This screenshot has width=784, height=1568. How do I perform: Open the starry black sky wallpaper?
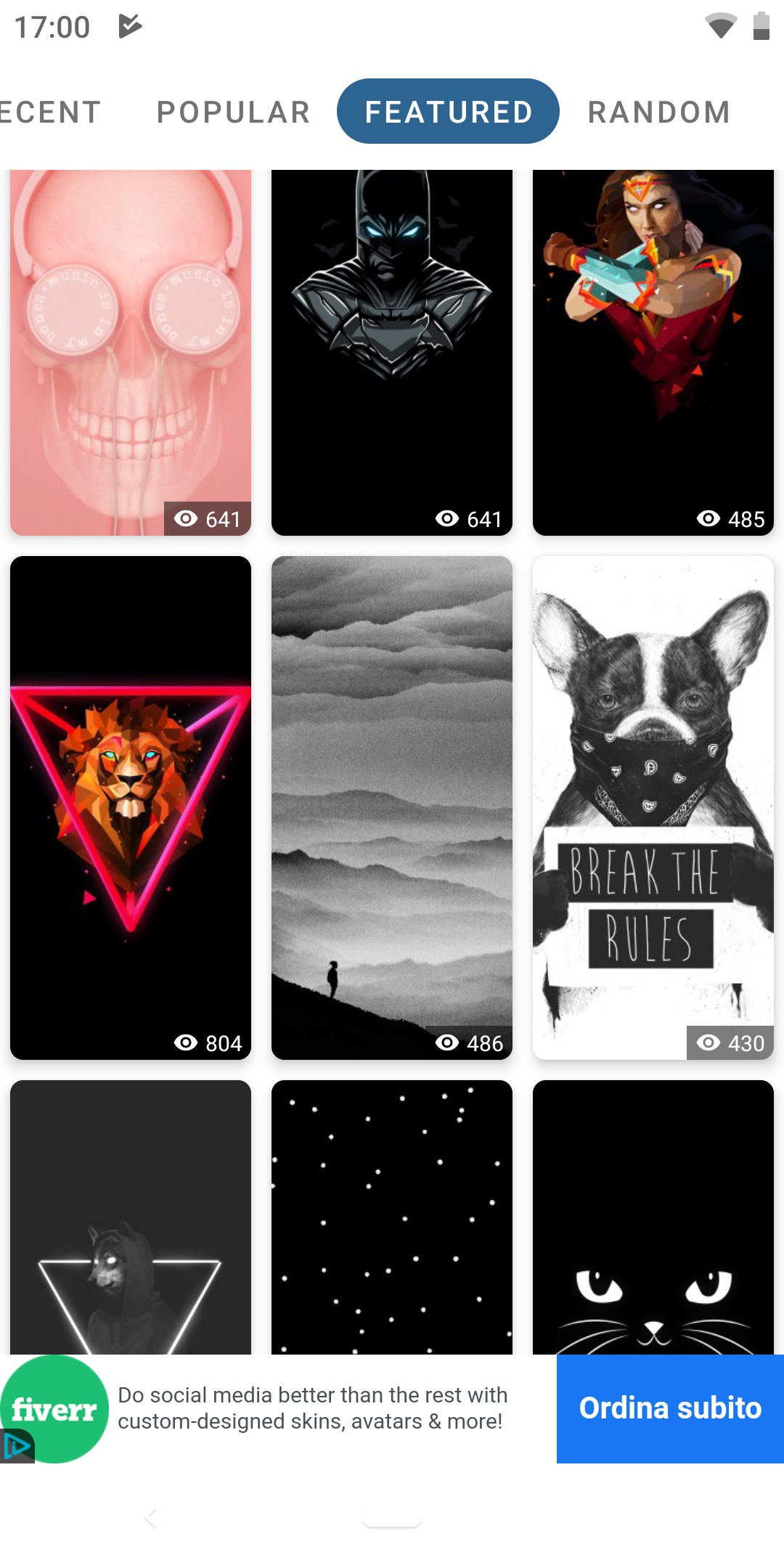(x=392, y=1217)
